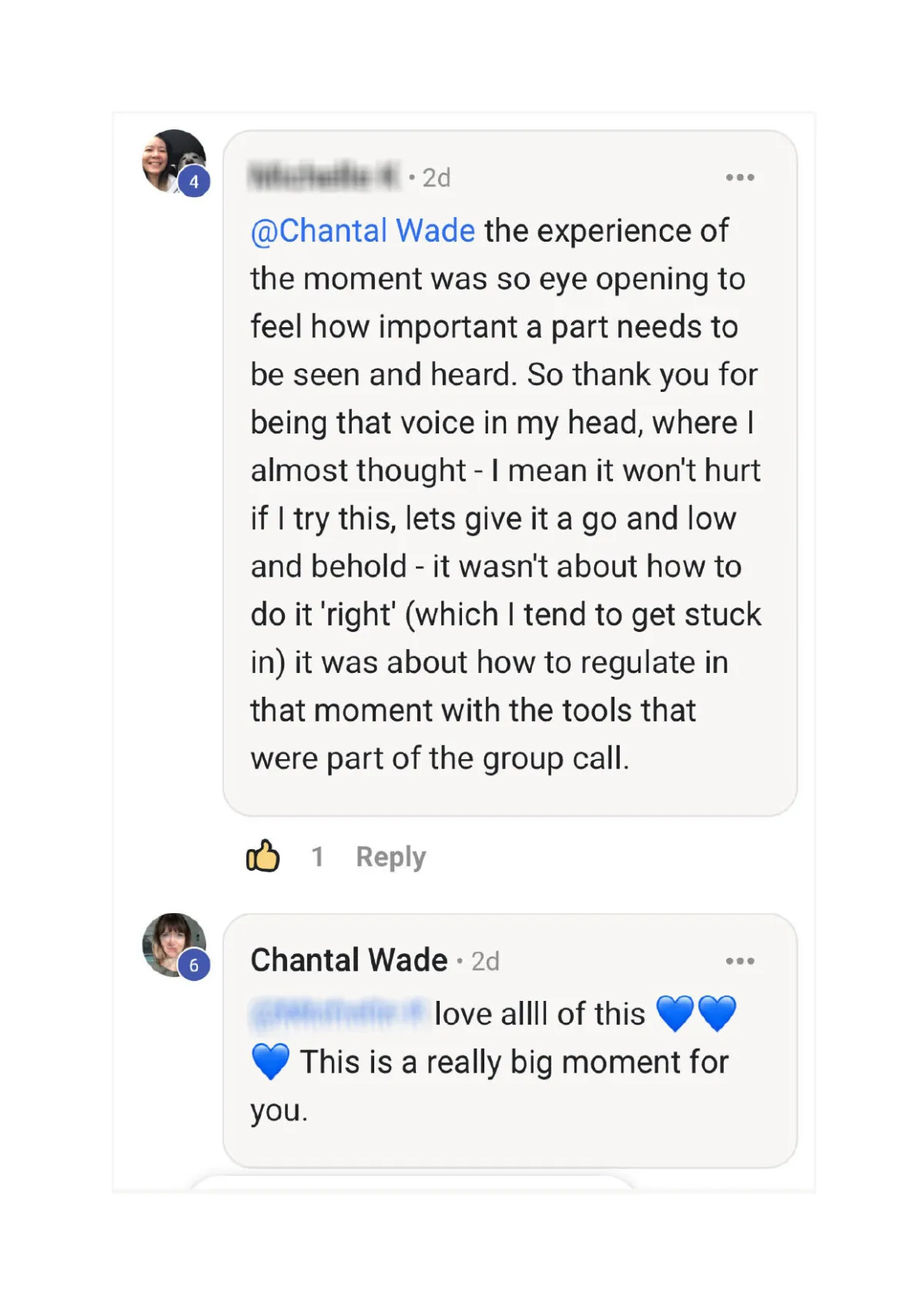View Chantal Wade's profile picture
The image size is (924, 1305).
pos(173,944)
